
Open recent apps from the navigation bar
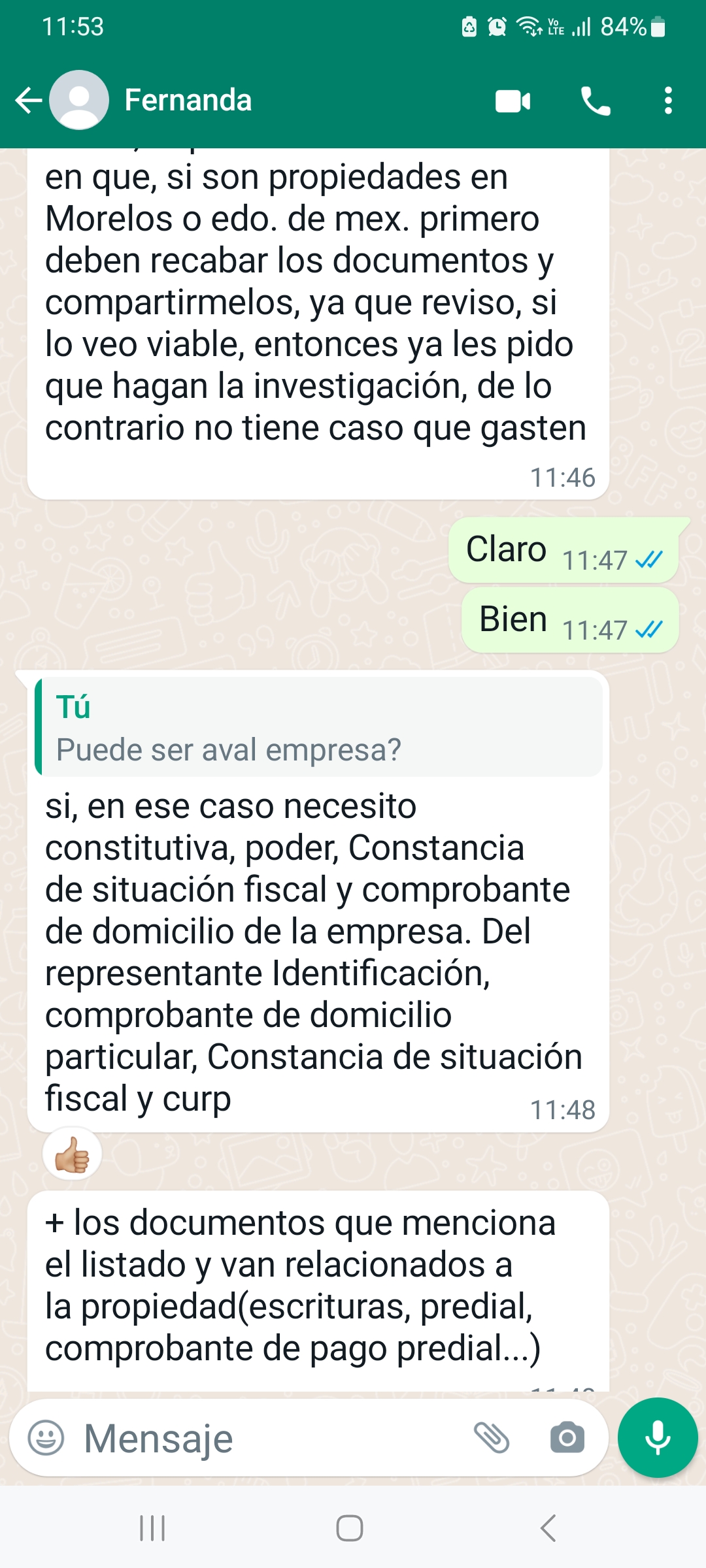click(152, 1528)
